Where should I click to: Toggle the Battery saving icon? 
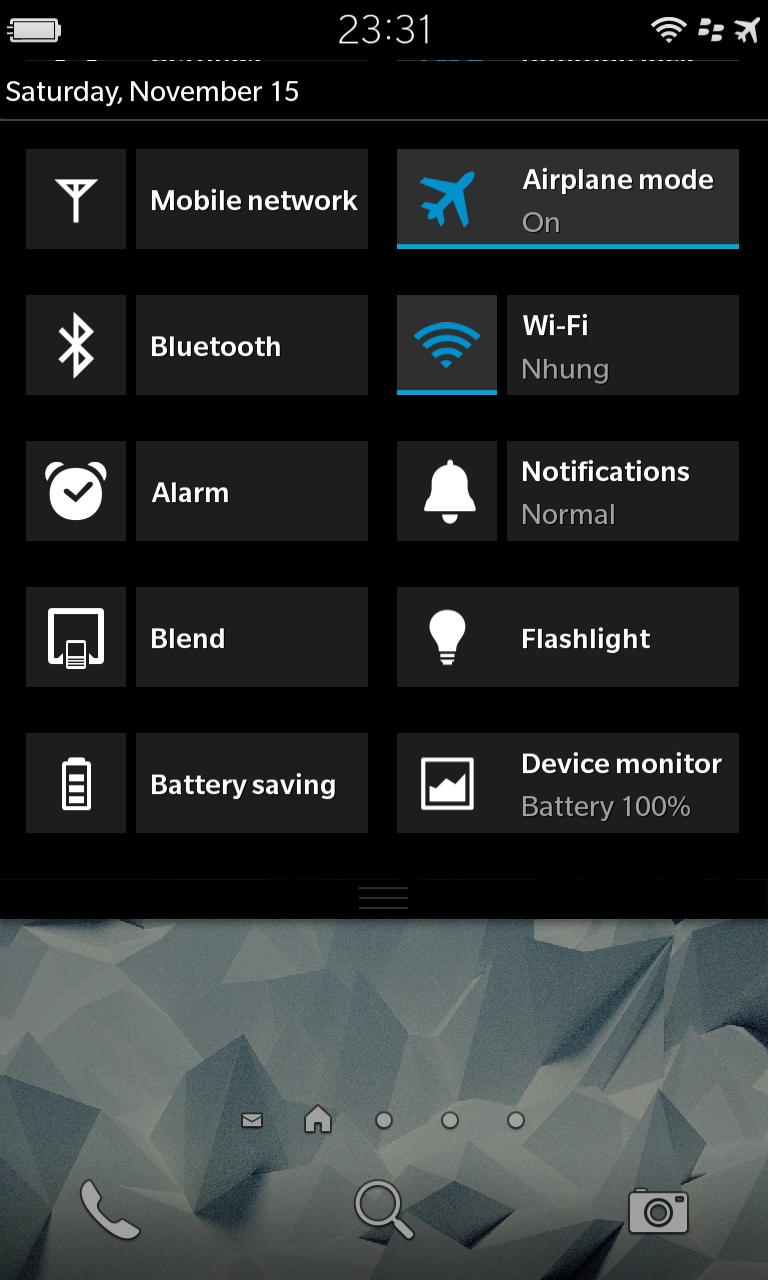pyautogui.click(x=76, y=783)
